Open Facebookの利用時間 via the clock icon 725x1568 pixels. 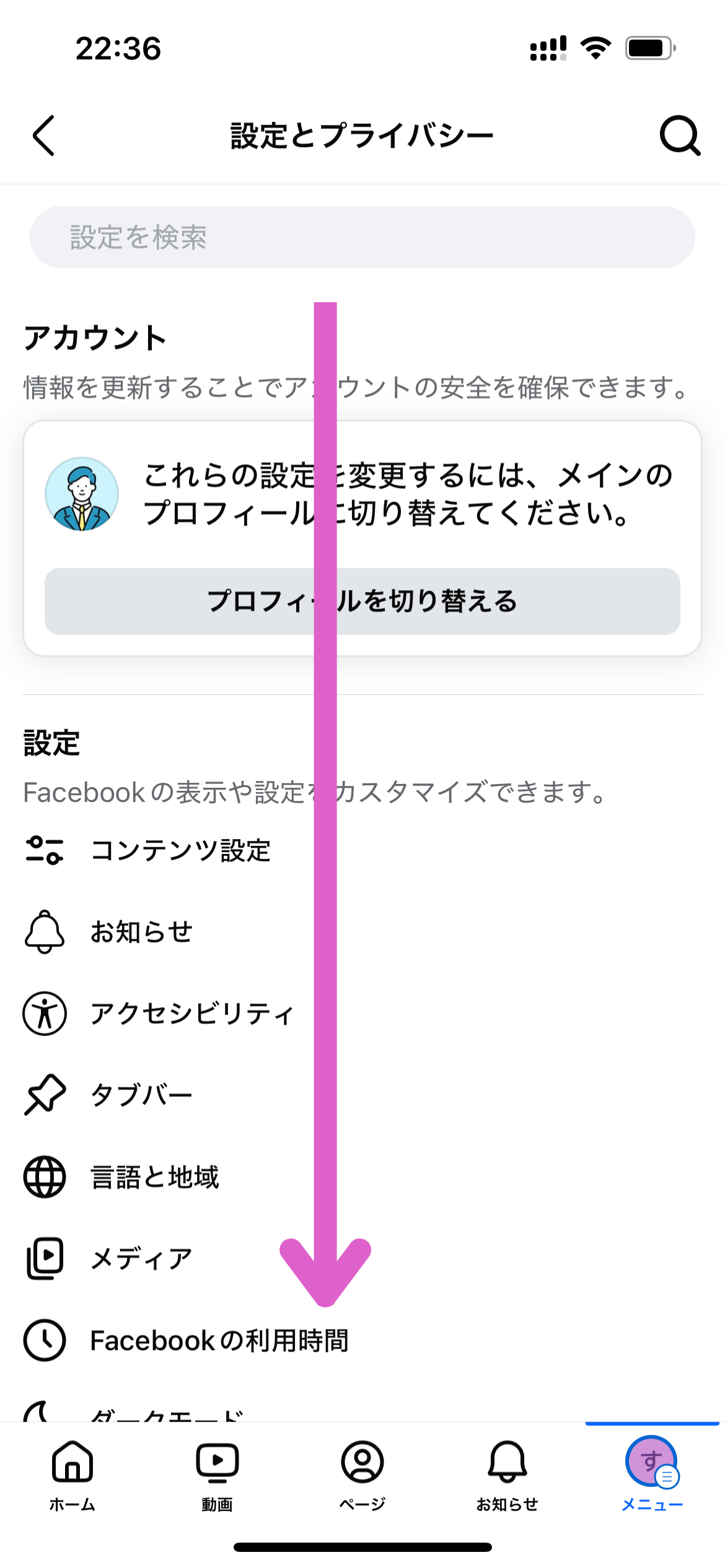(44, 1340)
